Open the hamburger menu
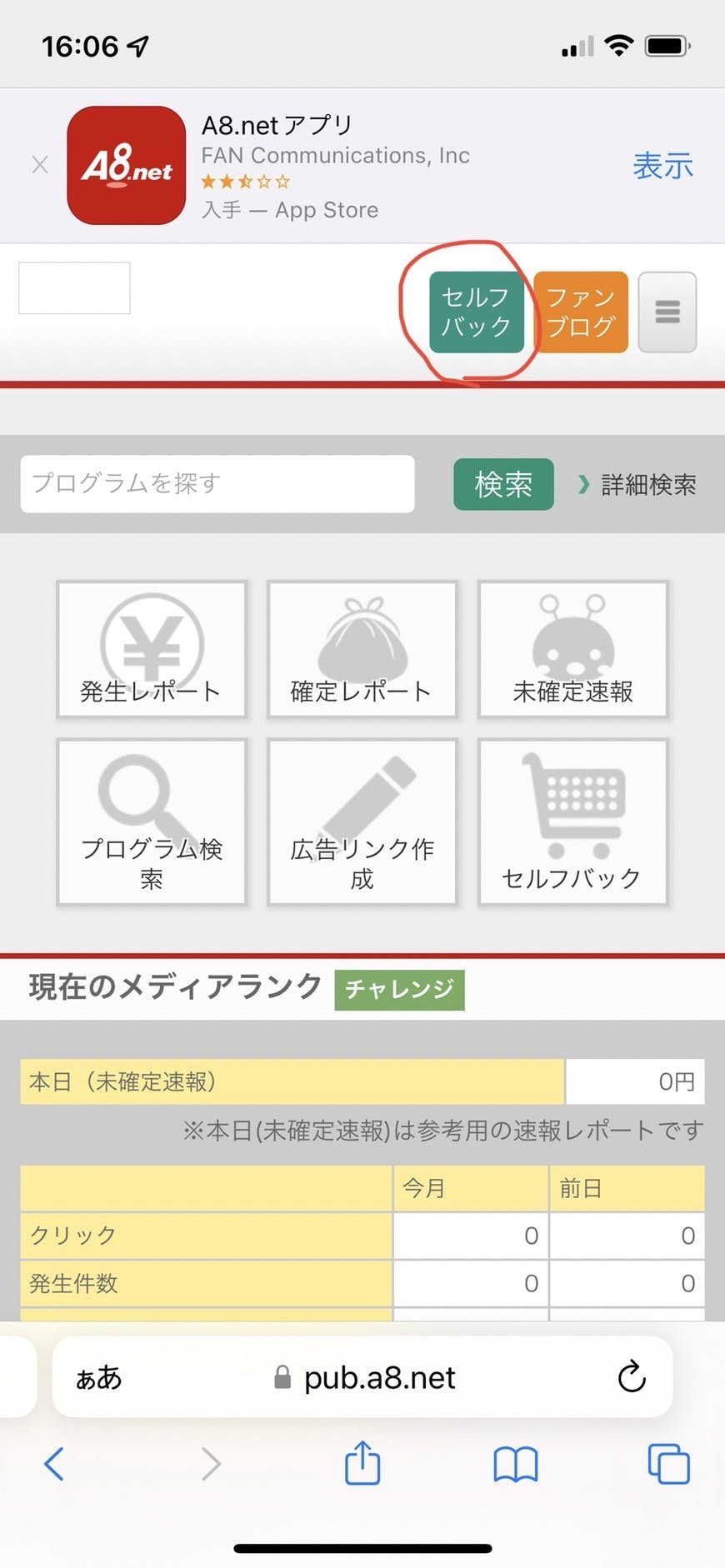This screenshot has height=1568, width=725. pyautogui.click(x=667, y=312)
